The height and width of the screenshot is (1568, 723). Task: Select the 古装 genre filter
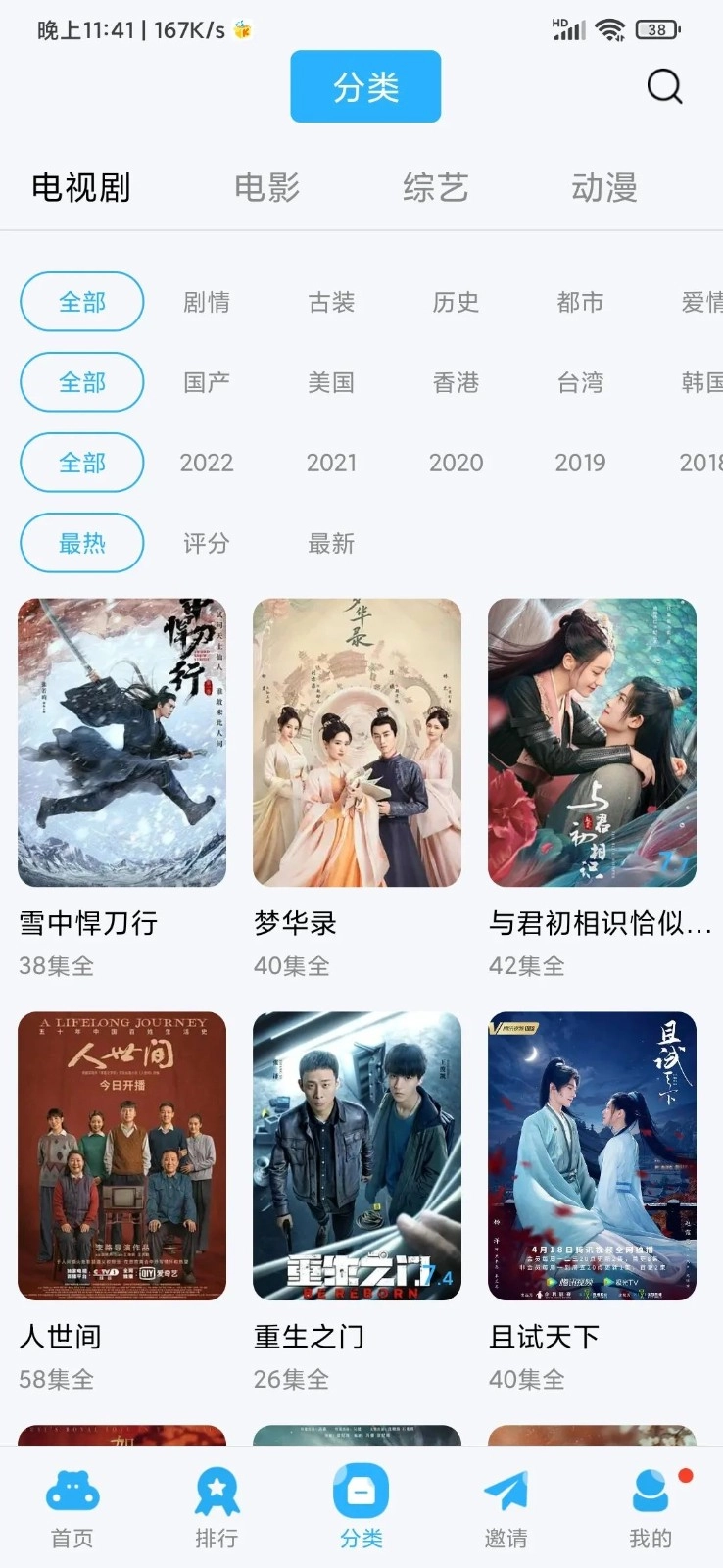(x=332, y=302)
